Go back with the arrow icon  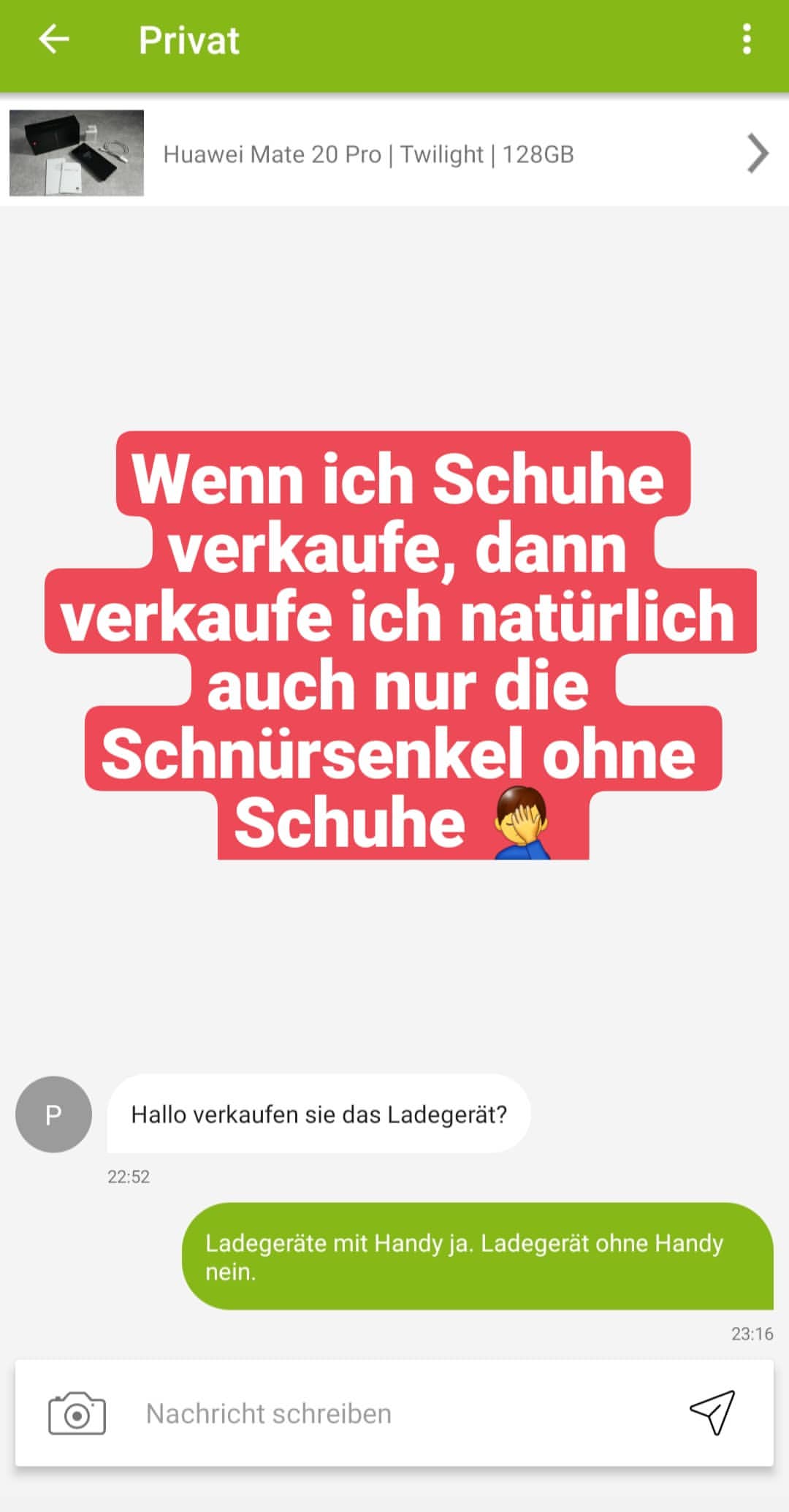(x=54, y=39)
